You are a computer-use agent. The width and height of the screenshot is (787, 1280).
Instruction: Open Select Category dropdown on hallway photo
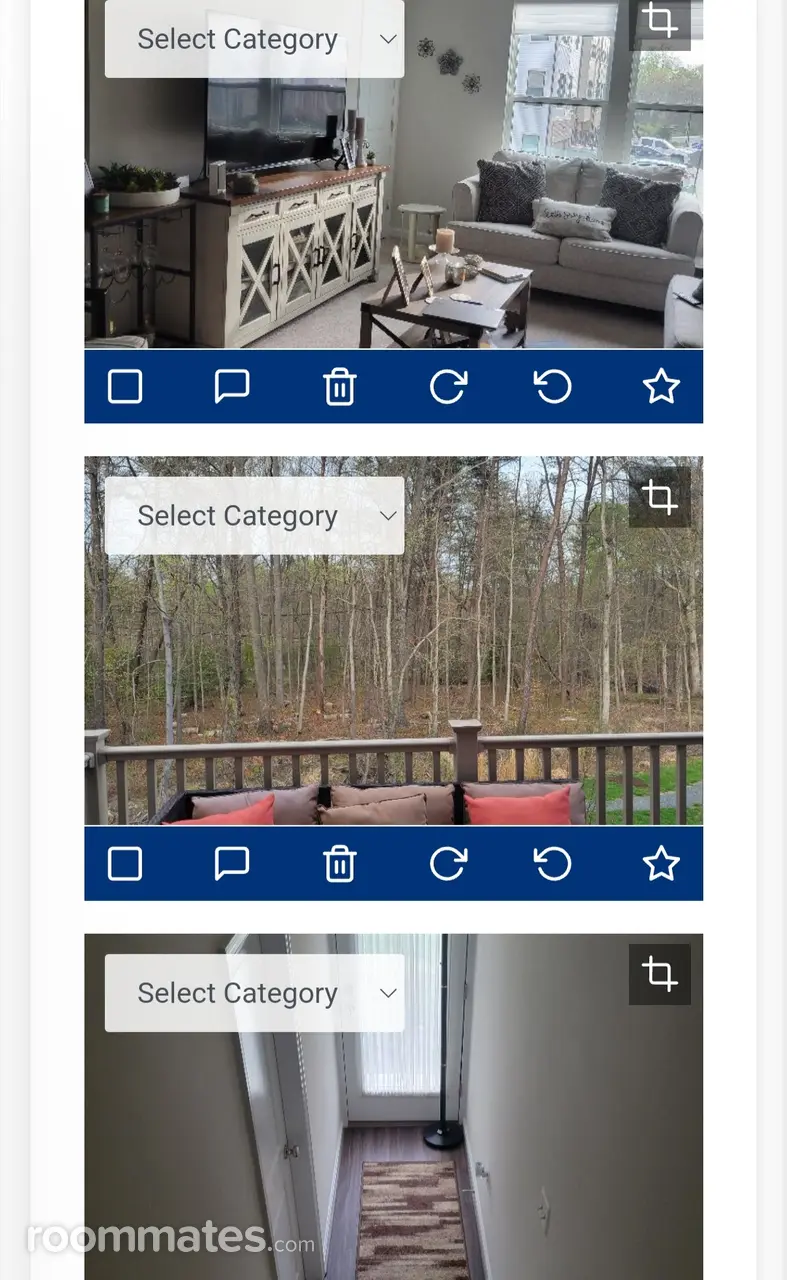coord(254,993)
